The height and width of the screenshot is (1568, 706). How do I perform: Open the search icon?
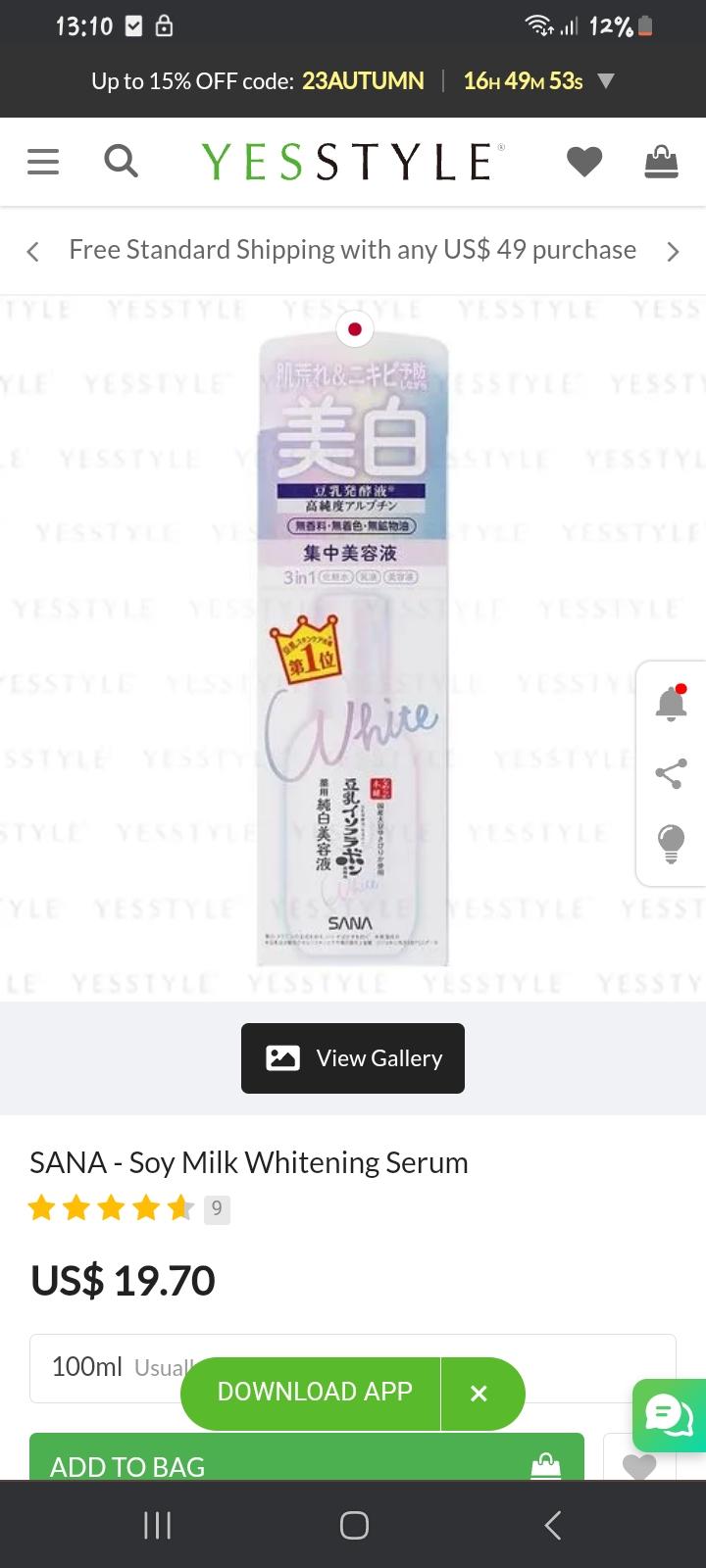121,161
